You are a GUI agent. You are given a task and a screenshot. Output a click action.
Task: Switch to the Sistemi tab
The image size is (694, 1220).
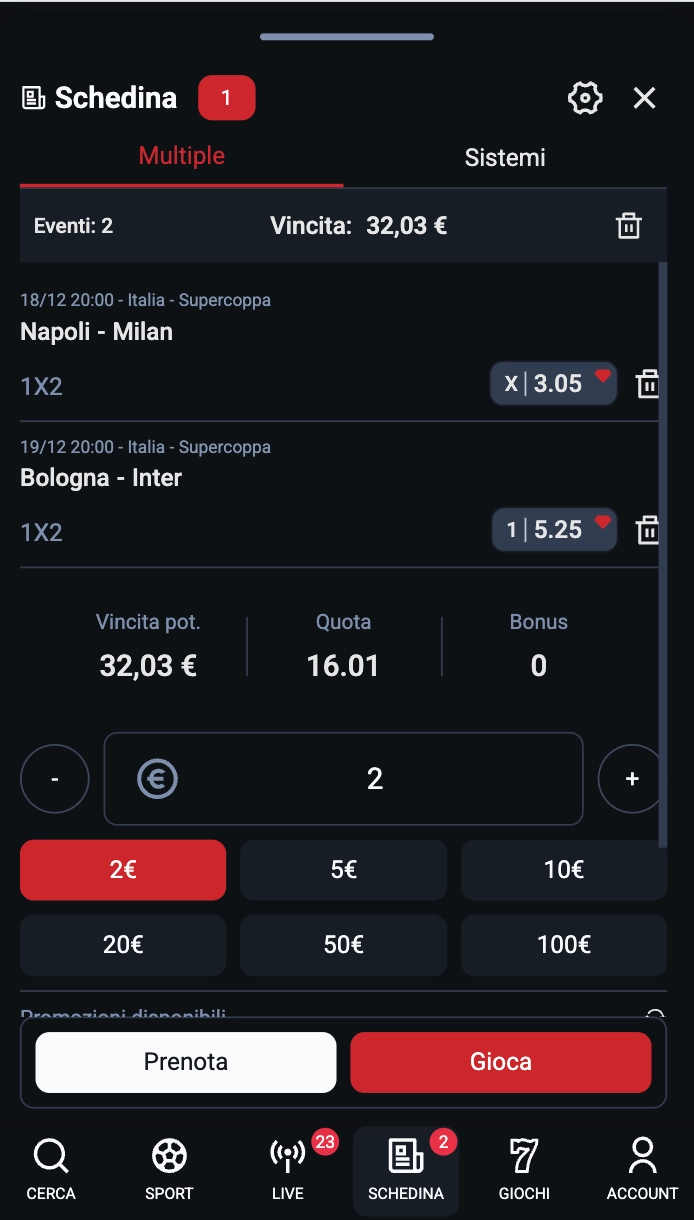[505, 157]
